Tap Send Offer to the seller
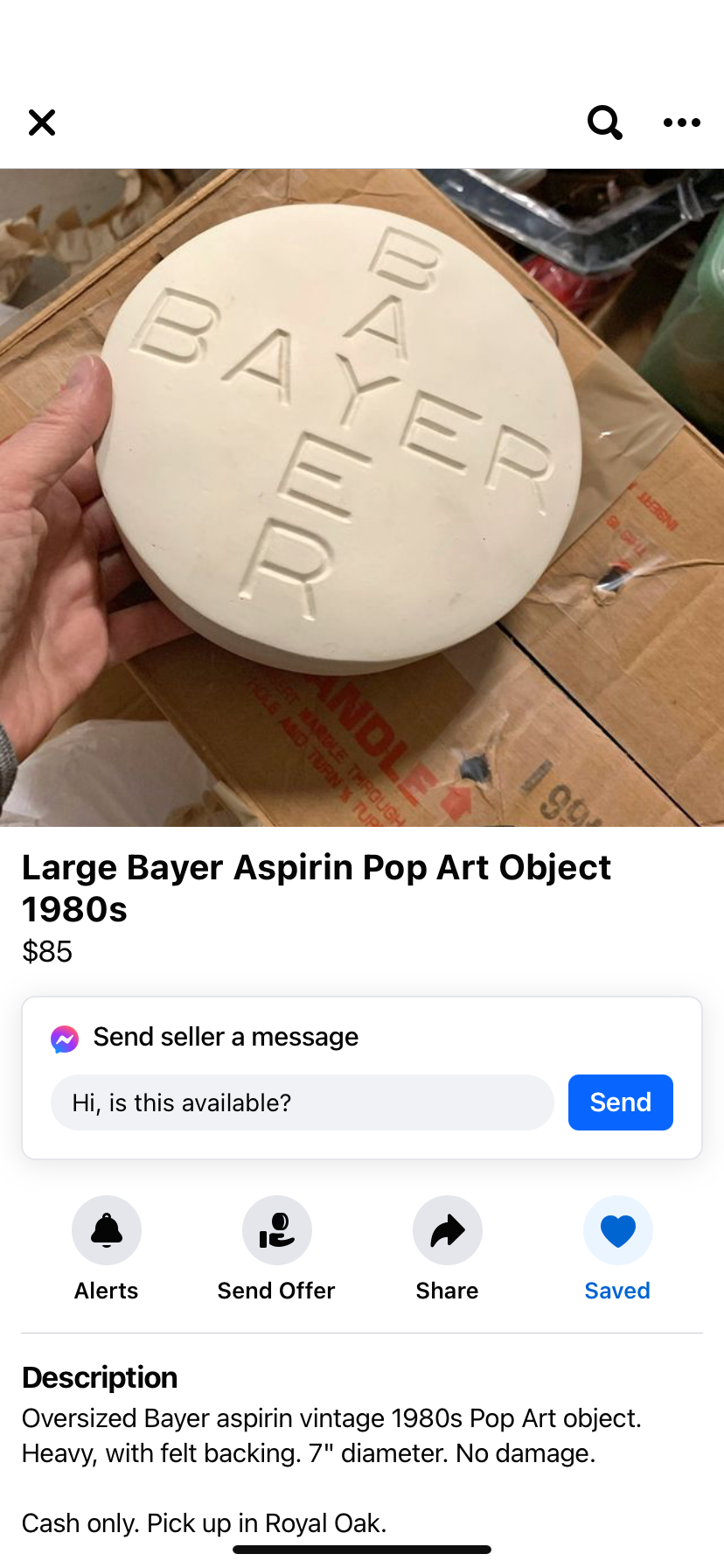This screenshot has width=724, height=1568. click(276, 1230)
